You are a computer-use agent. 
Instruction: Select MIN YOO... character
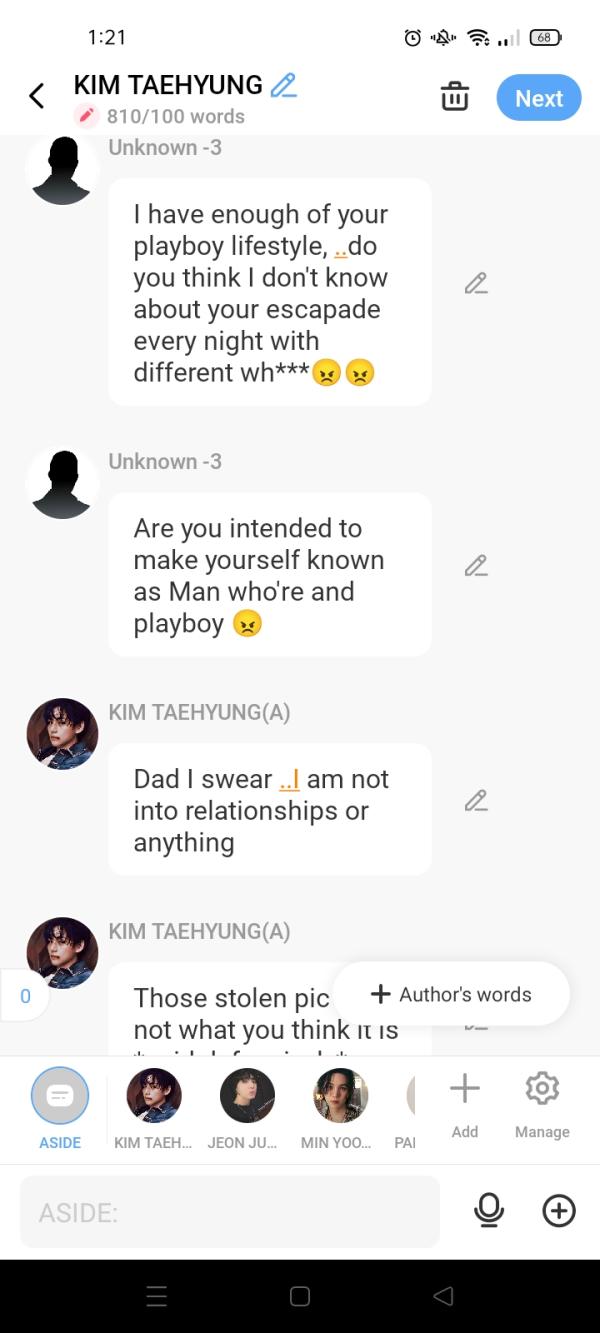pos(341,1107)
